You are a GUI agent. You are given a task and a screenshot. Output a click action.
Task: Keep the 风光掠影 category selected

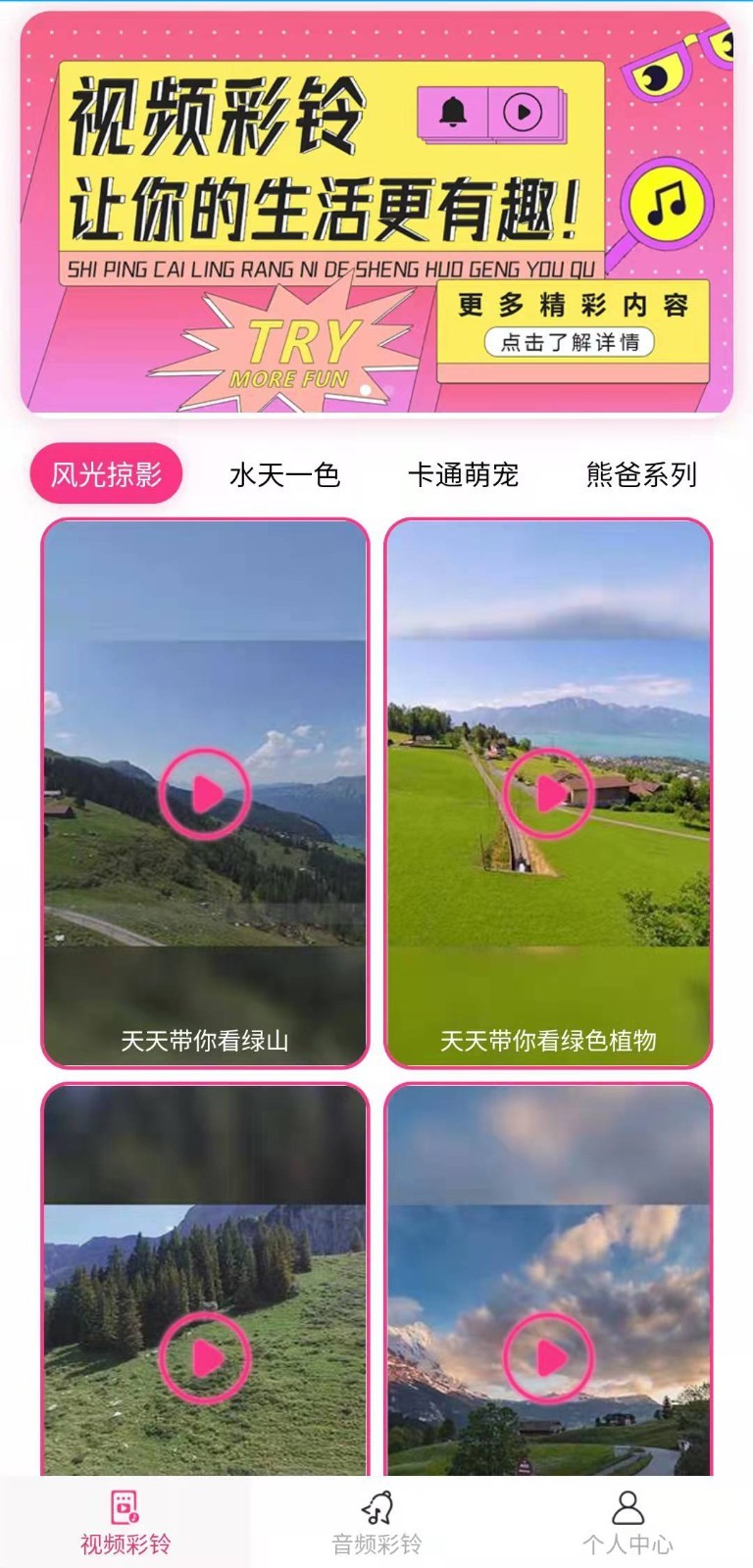[108, 472]
